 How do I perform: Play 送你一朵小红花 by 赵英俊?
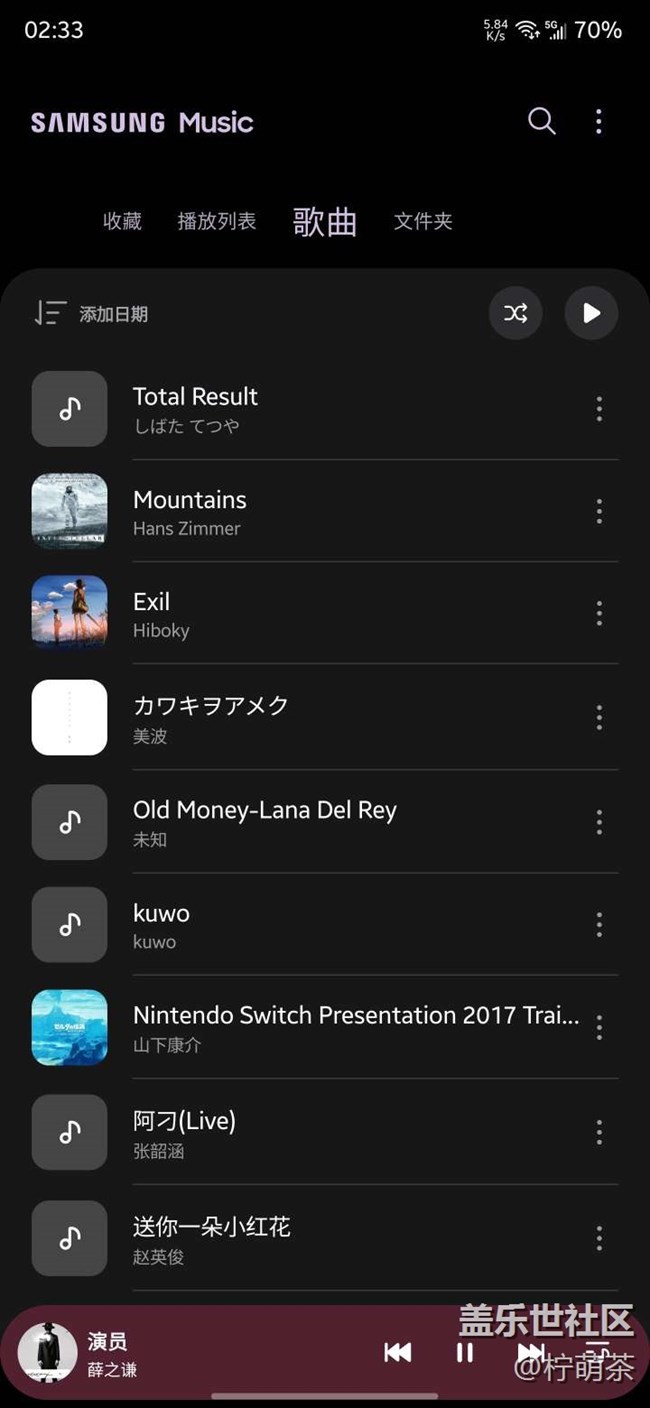click(x=300, y=1238)
